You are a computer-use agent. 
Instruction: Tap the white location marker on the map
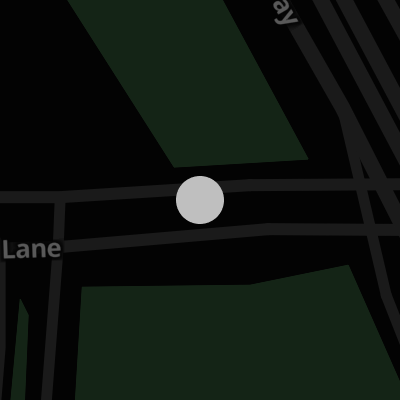click(x=200, y=200)
